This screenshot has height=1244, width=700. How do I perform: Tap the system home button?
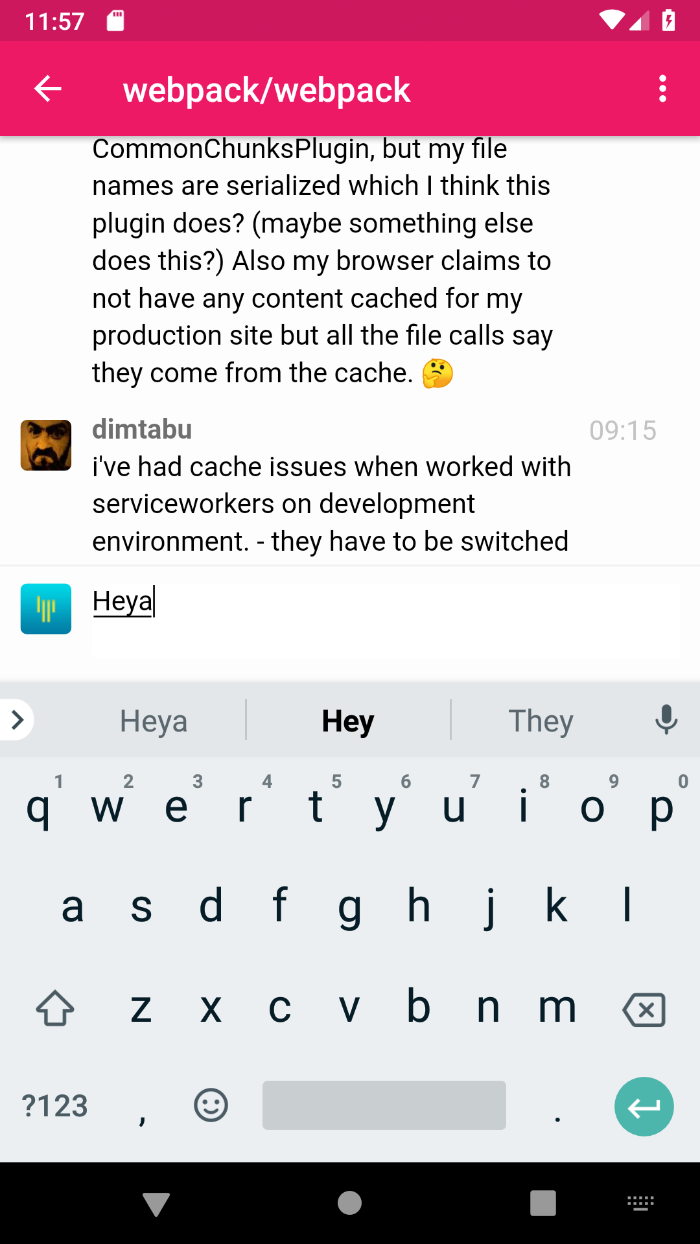coord(350,1203)
